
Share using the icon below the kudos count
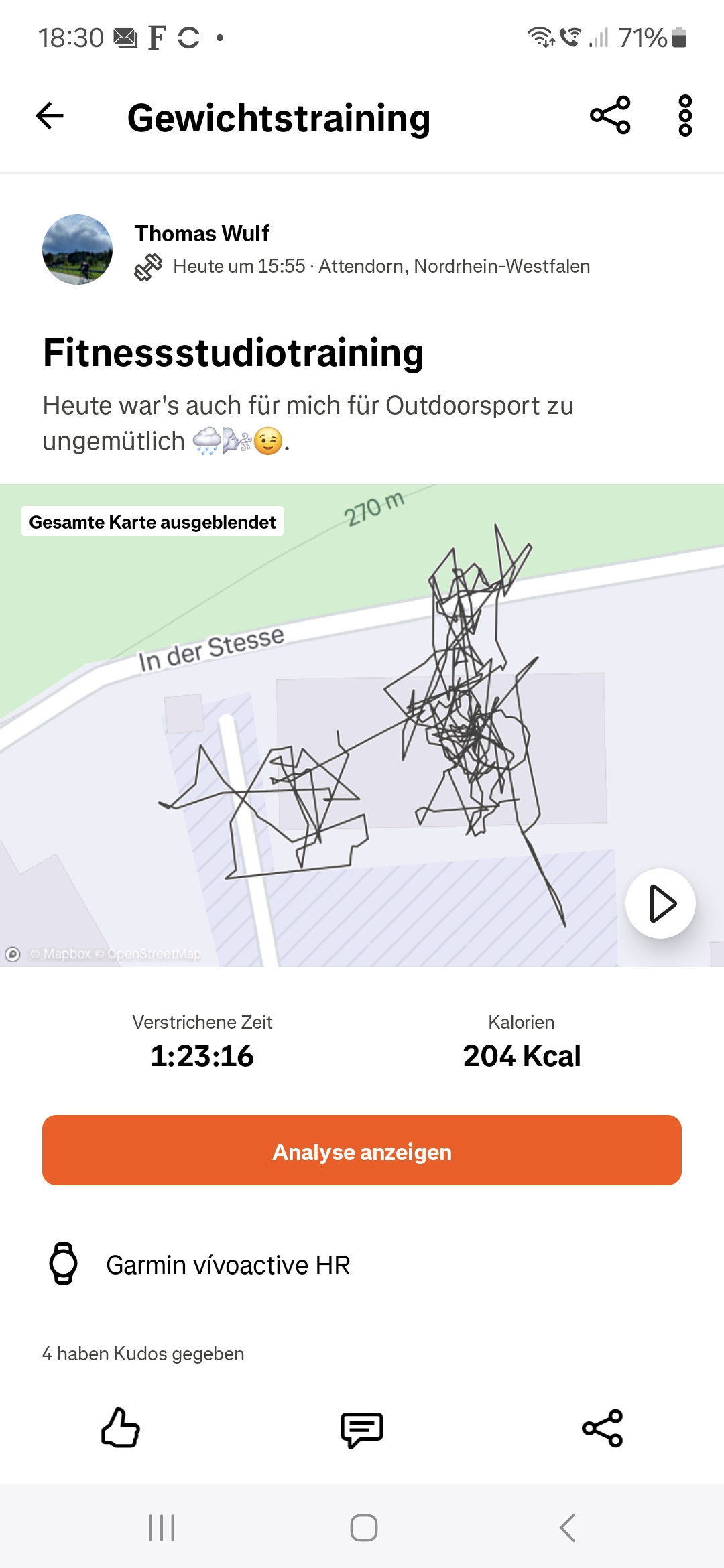603,1428
